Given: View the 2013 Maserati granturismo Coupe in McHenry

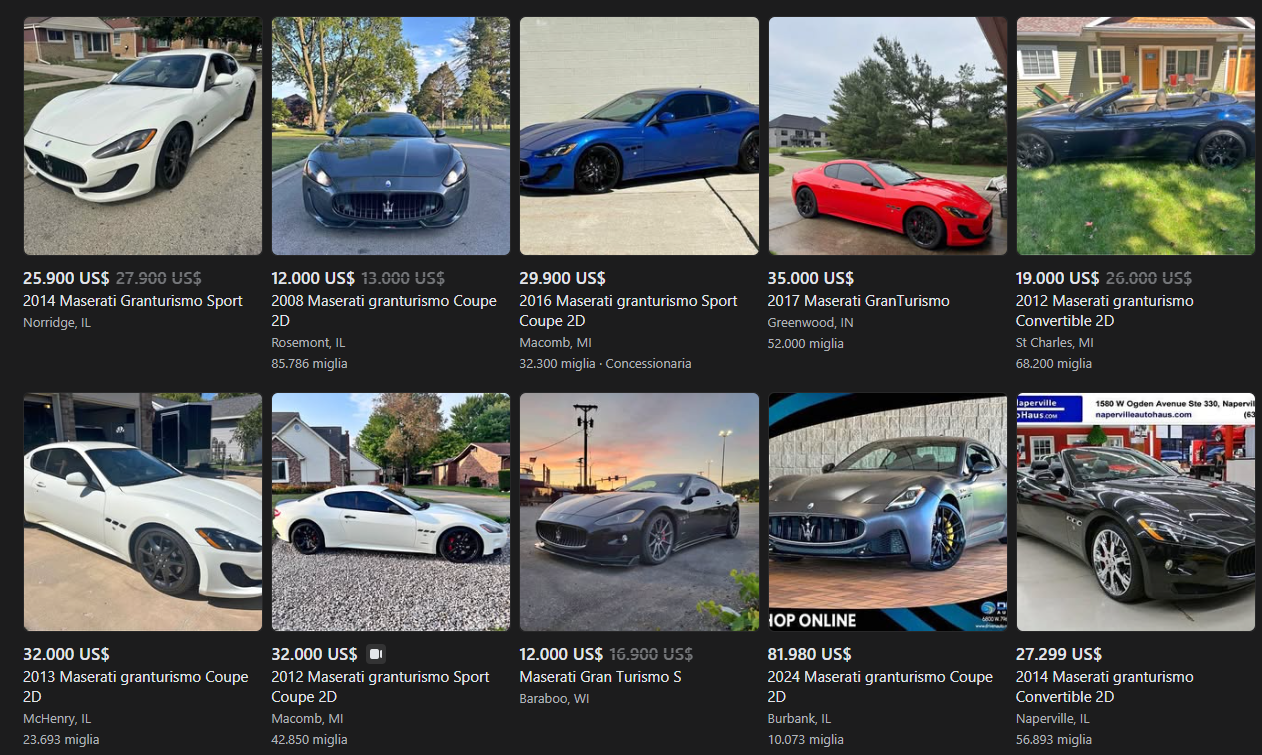Looking at the screenshot, I should 142,512.
